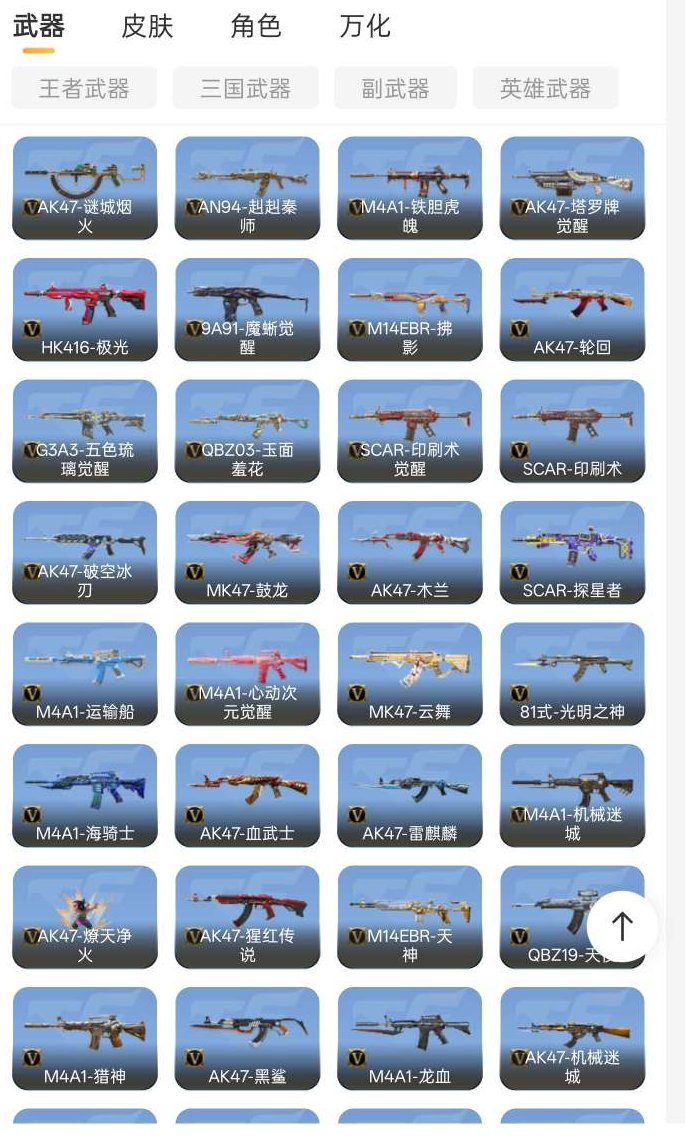The width and height of the screenshot is (686, 1139).
Task: Select the 英雄武器 filter chip
Action: click(545, 88)
